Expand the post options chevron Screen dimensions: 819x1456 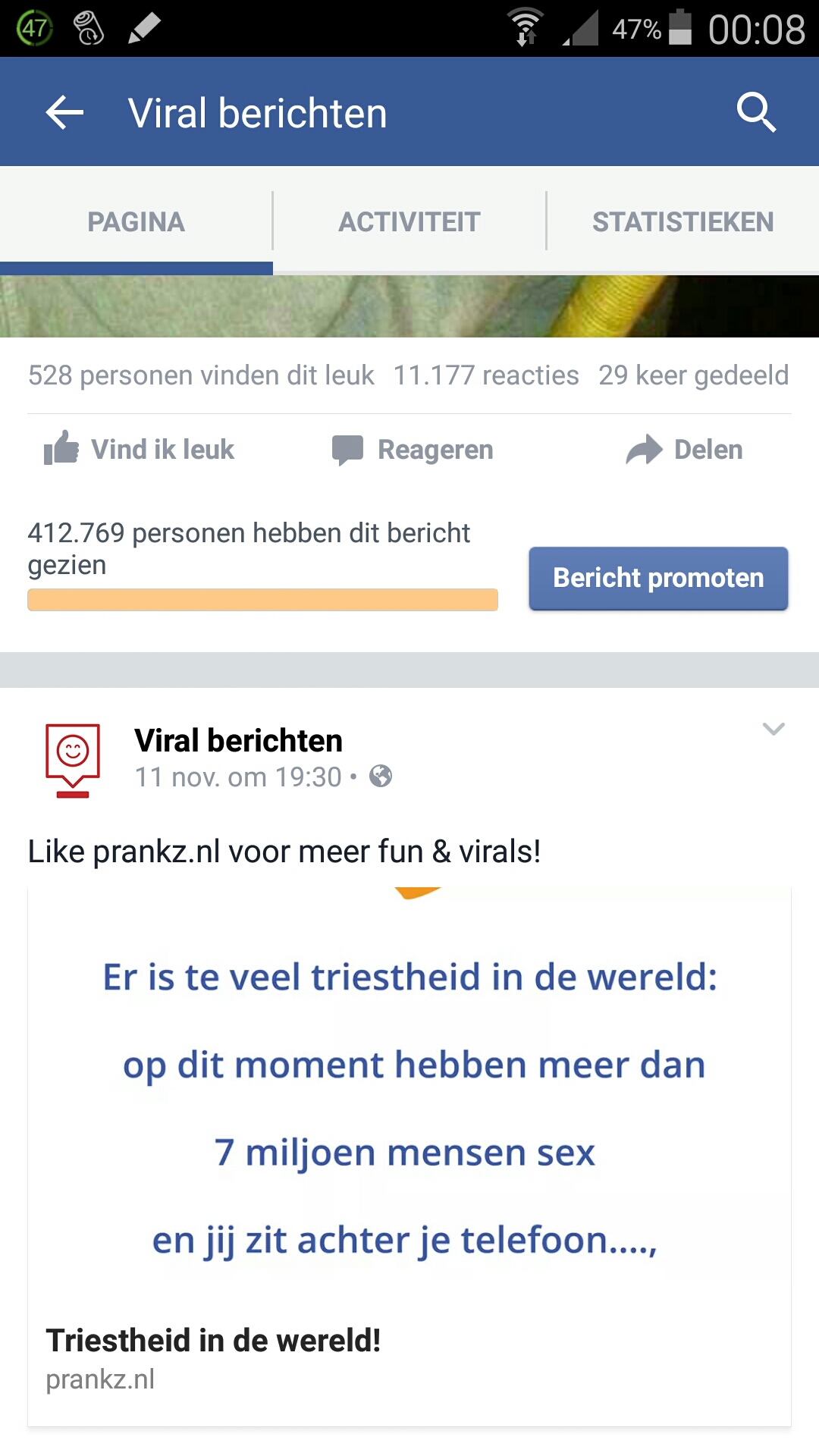(x=773, y=729)
